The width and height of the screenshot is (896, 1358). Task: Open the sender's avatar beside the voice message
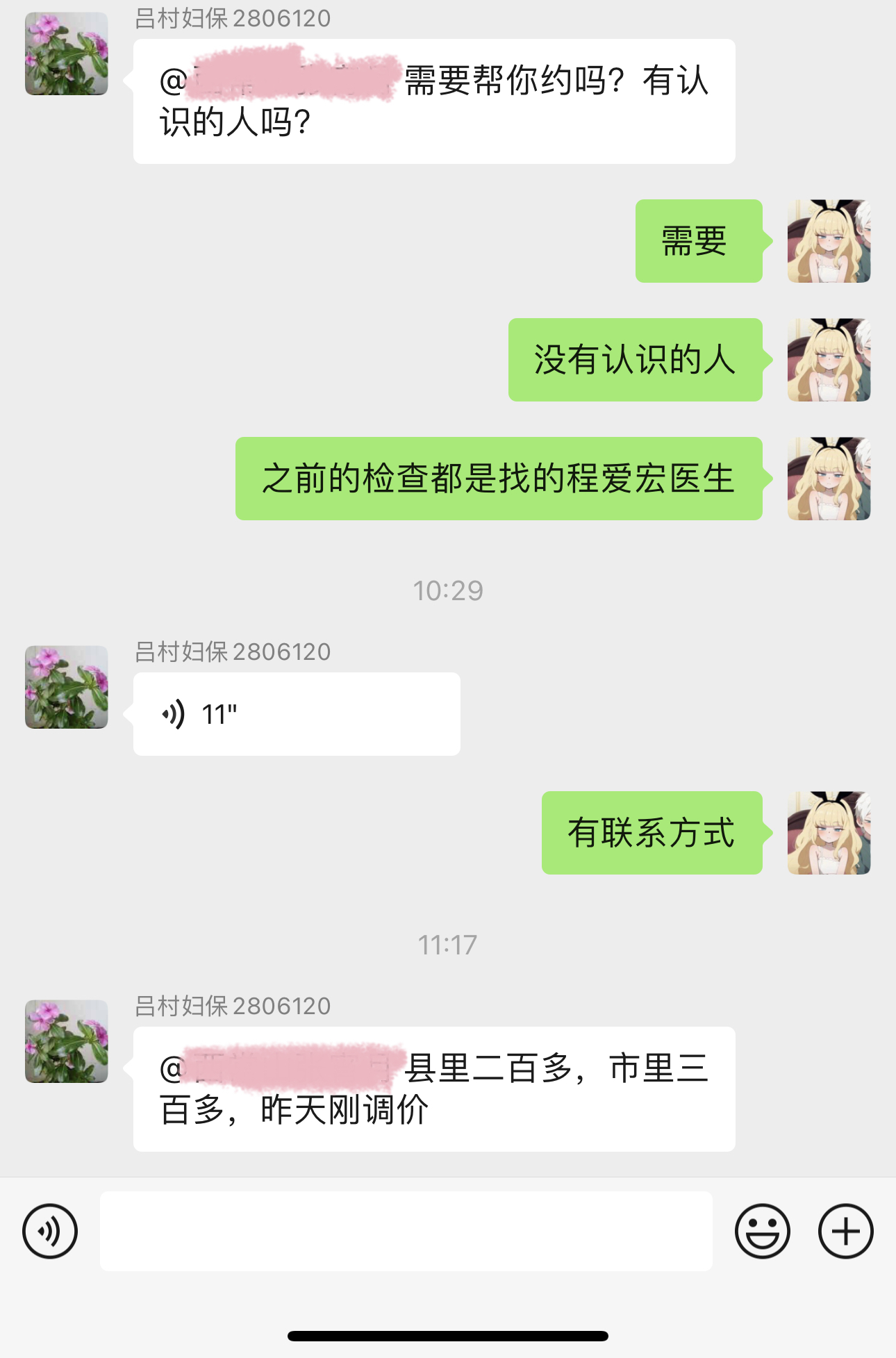(x=67, y=687)
